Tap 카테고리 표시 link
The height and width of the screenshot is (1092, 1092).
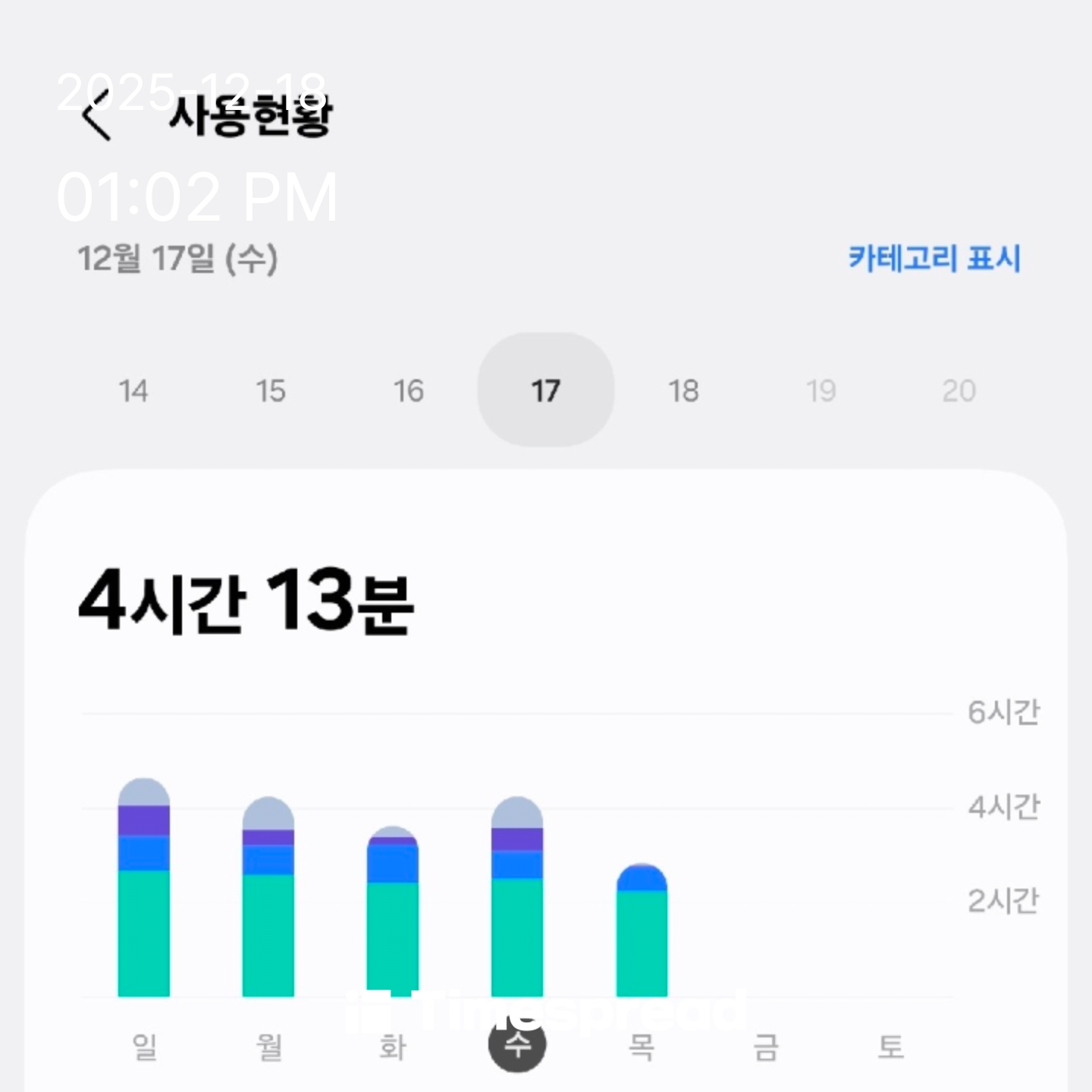pyautogui.click(x=934, y=259)
